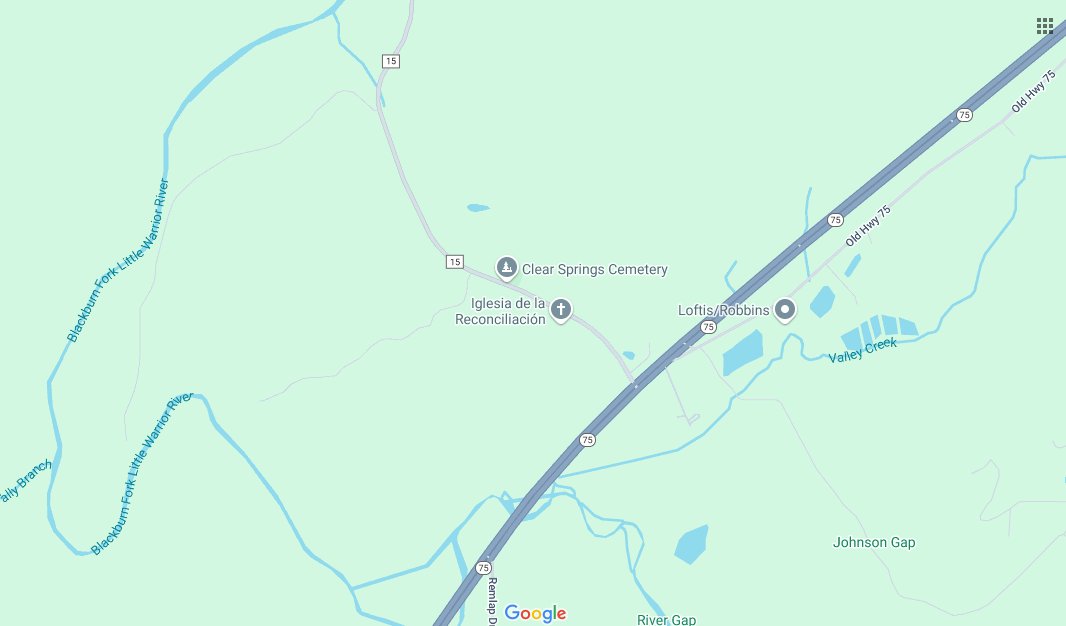Tap the Loftis/Robbins location marker
This screenshot has width=1066, height=626.
pos(785,310)
